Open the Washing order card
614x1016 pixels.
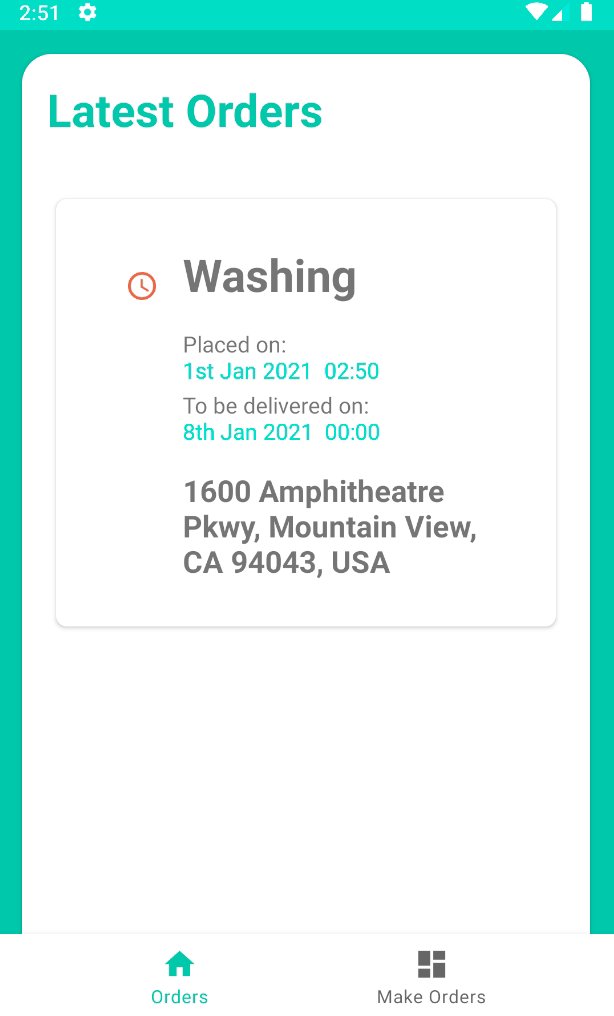306,413
